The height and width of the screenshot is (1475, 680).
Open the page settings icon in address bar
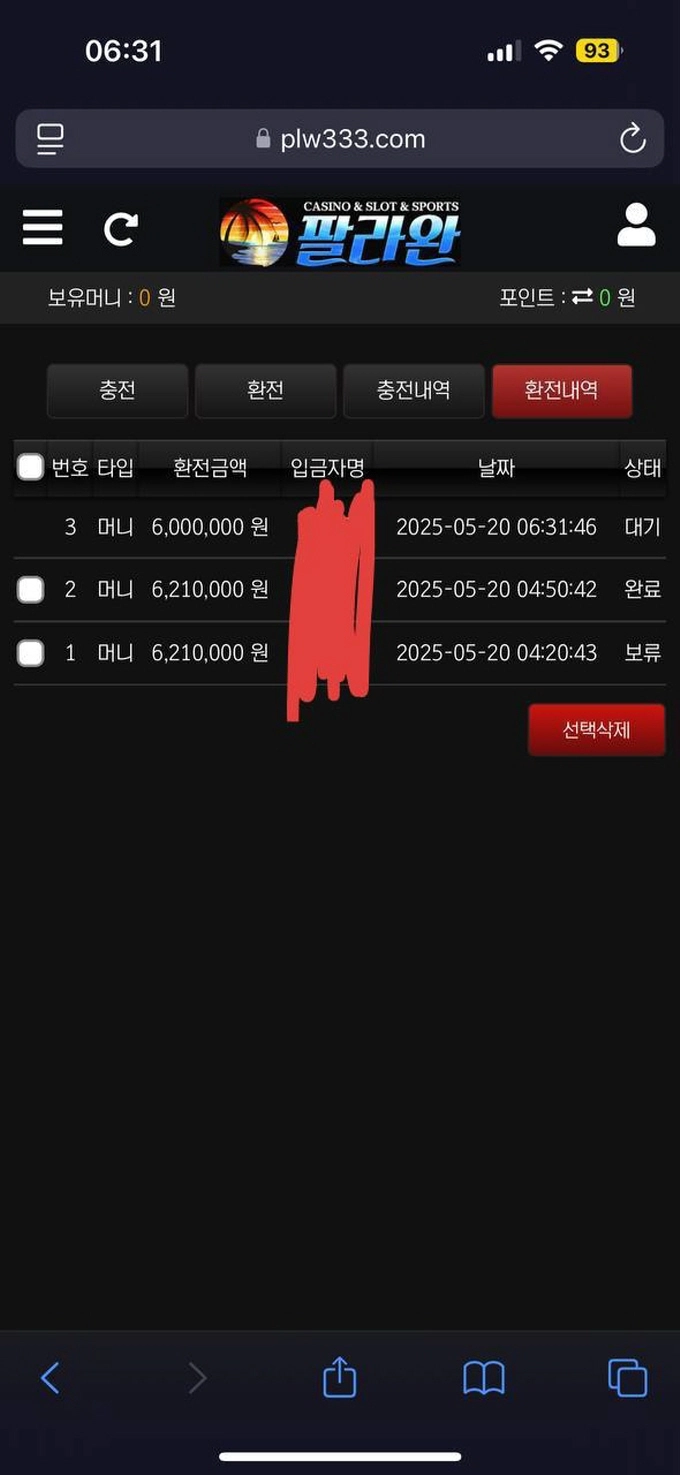(x=50, y=139)
